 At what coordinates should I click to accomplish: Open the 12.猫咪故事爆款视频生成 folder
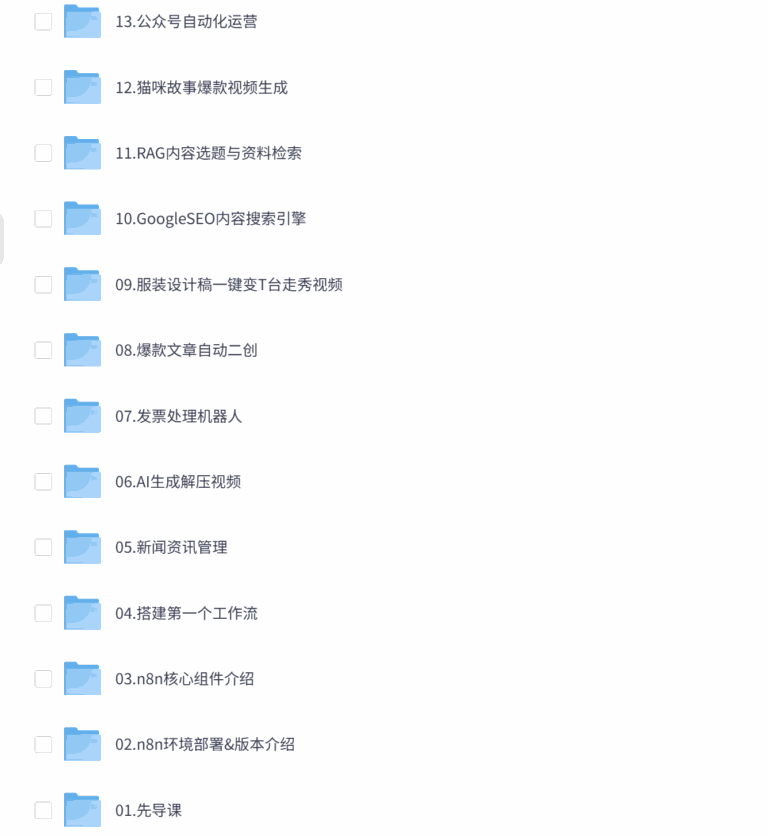201,87
